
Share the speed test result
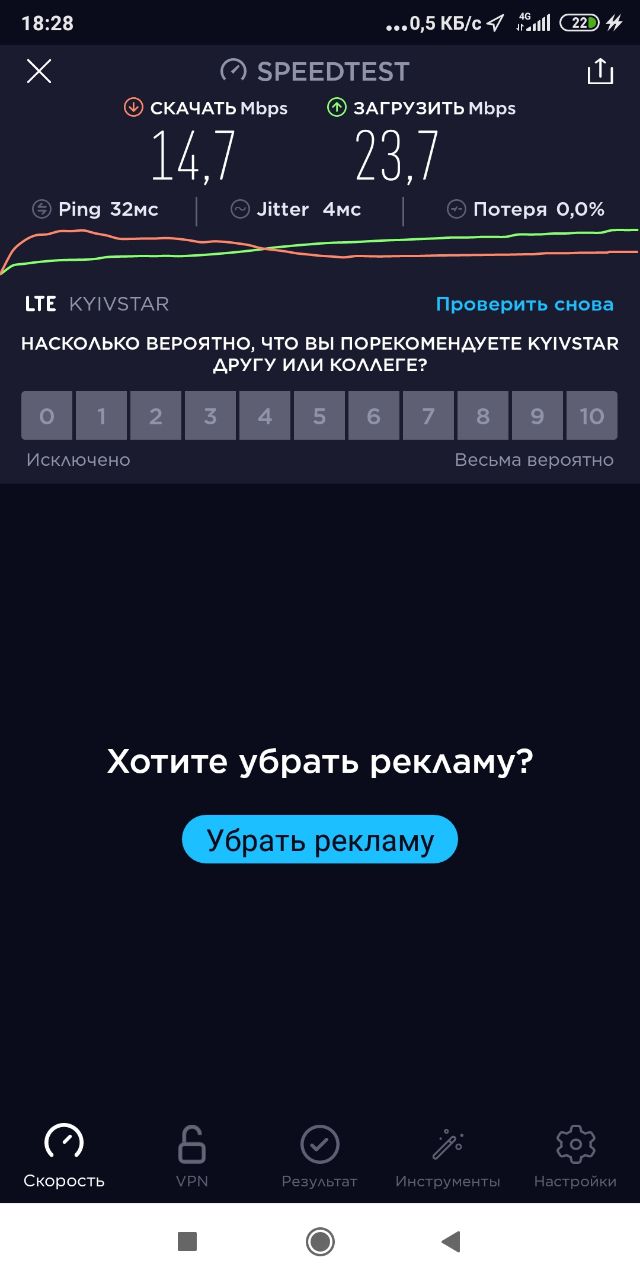[598, 71]
